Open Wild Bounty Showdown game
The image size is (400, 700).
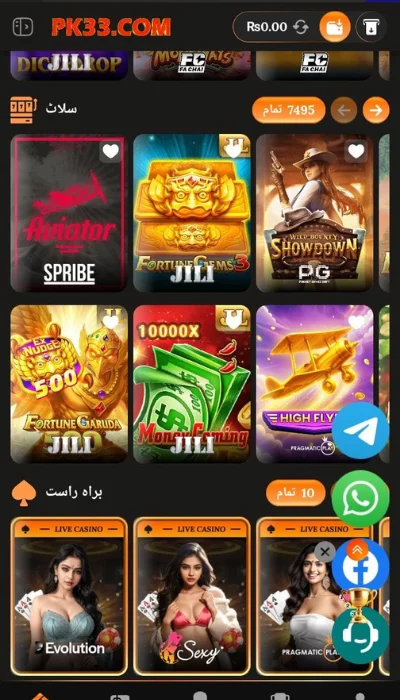[315, 213]
